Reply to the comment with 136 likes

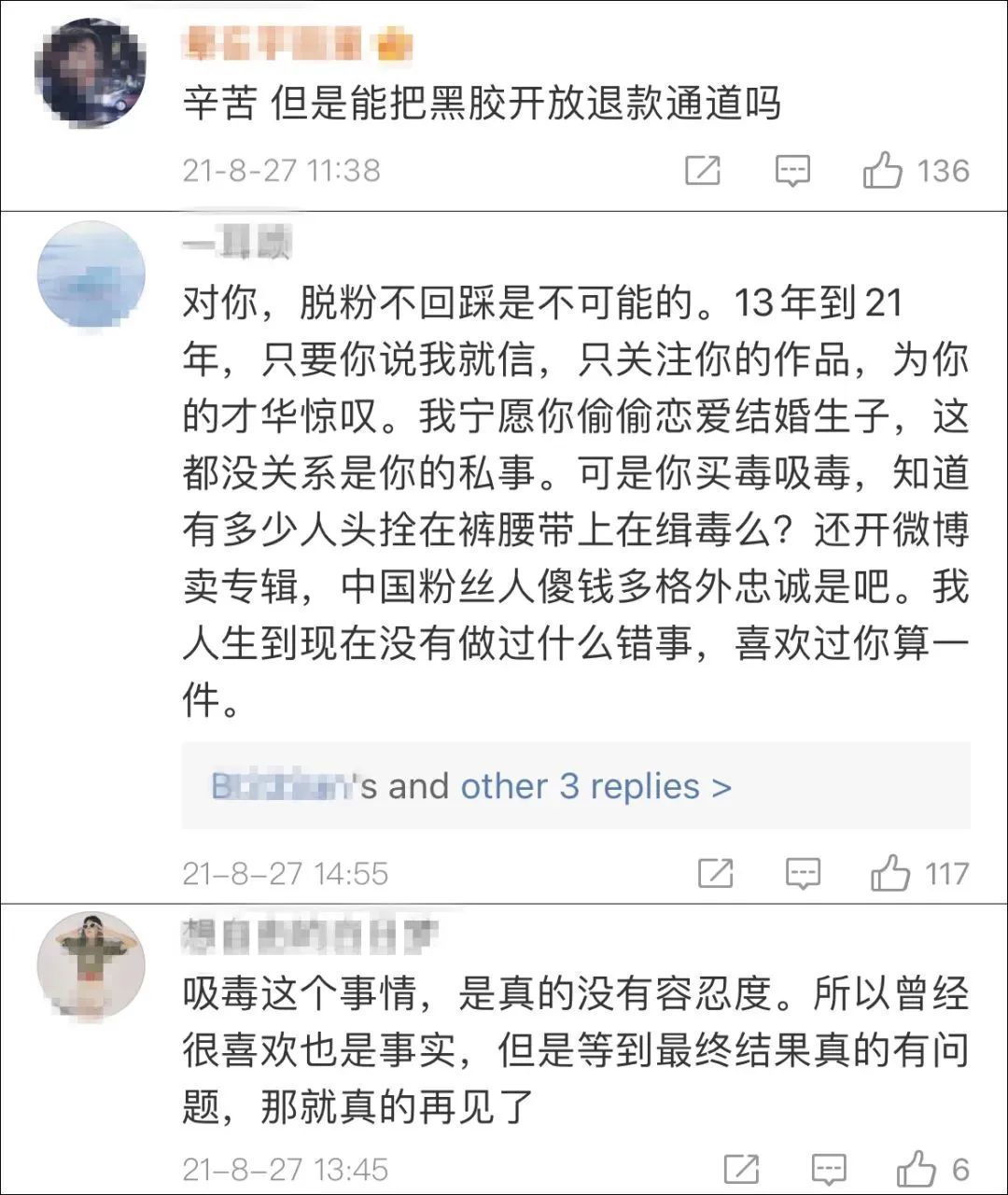pos(792,171)
